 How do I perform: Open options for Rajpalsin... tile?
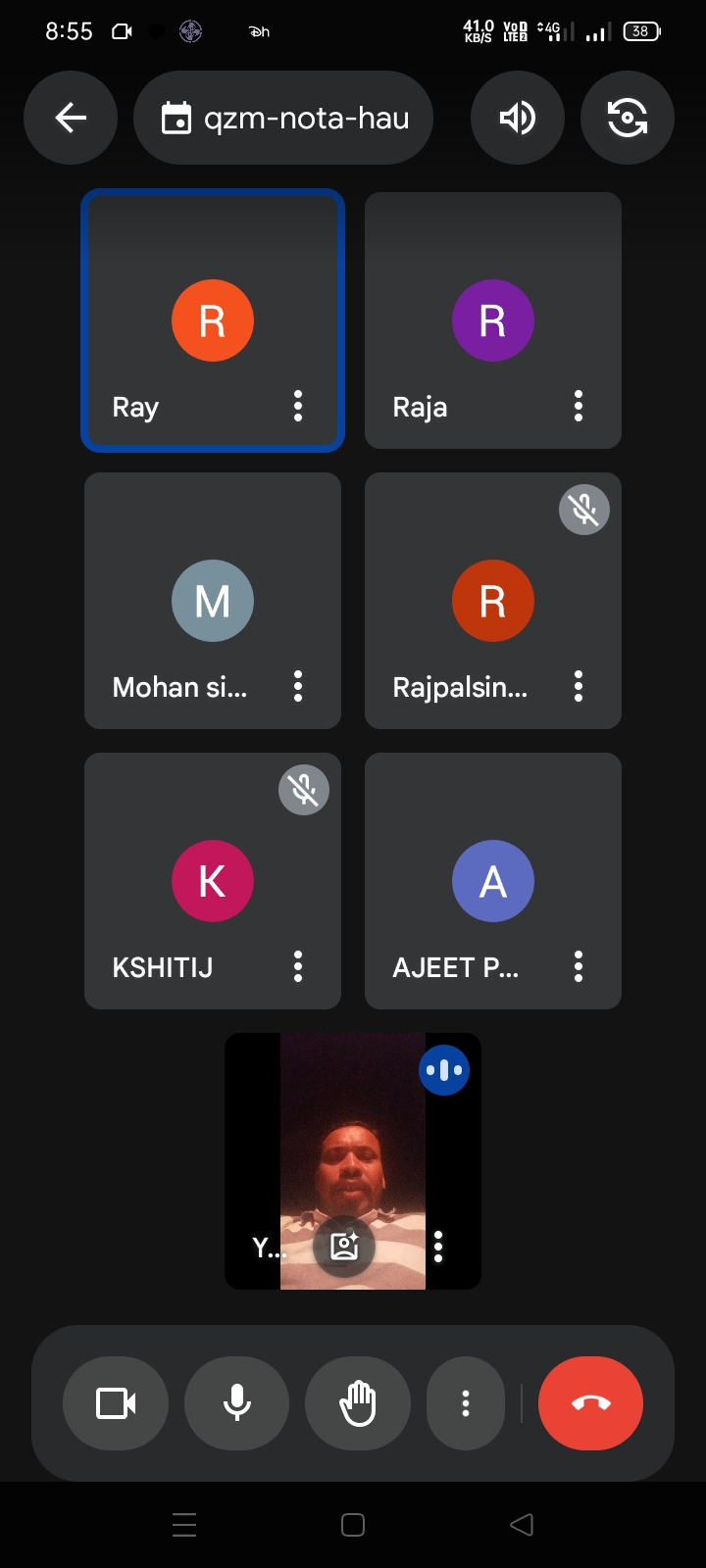click(579, 686)
